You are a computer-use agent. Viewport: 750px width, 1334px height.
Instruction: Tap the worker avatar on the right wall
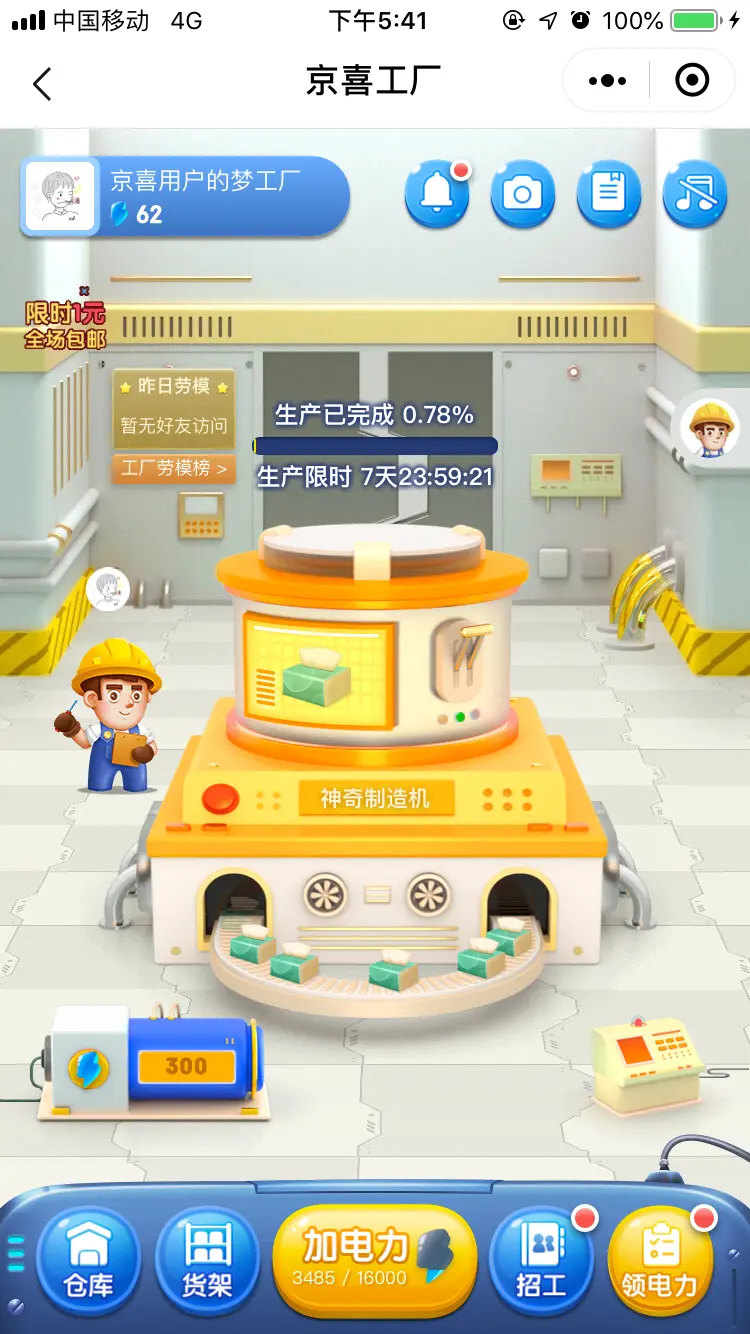(x=709, y=427)
